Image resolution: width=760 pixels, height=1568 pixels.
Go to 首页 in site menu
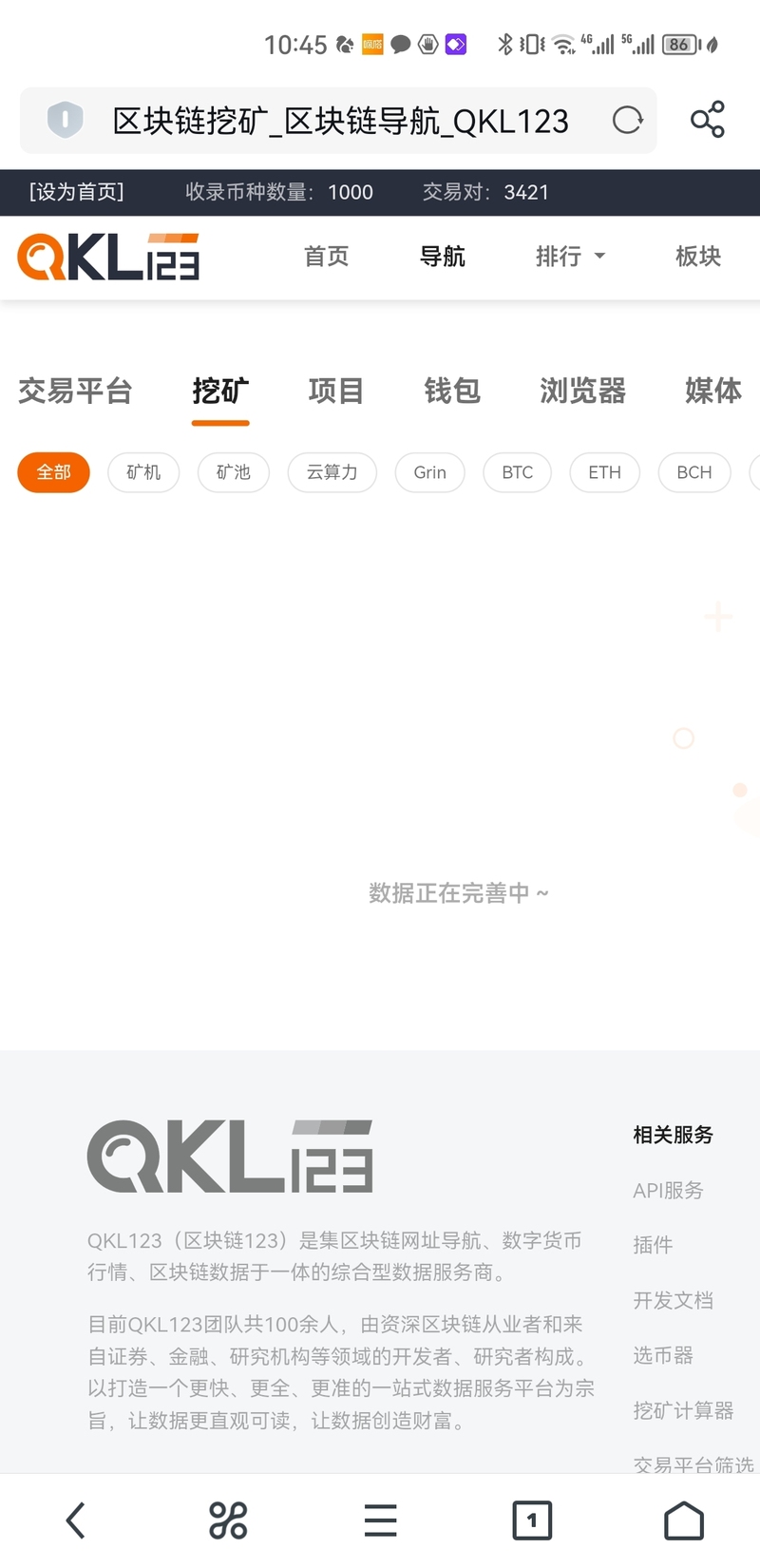pos(326,257)
